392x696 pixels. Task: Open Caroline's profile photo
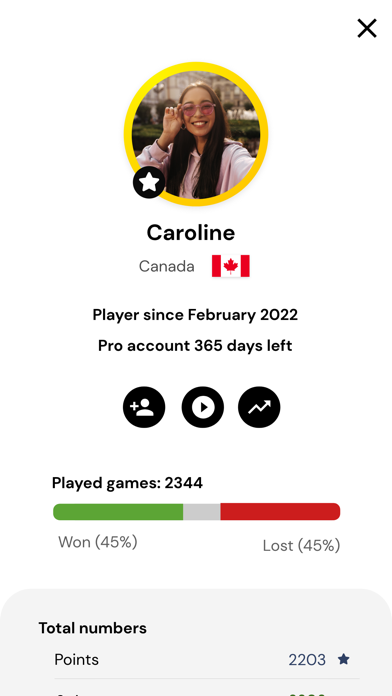pos(196,134)
